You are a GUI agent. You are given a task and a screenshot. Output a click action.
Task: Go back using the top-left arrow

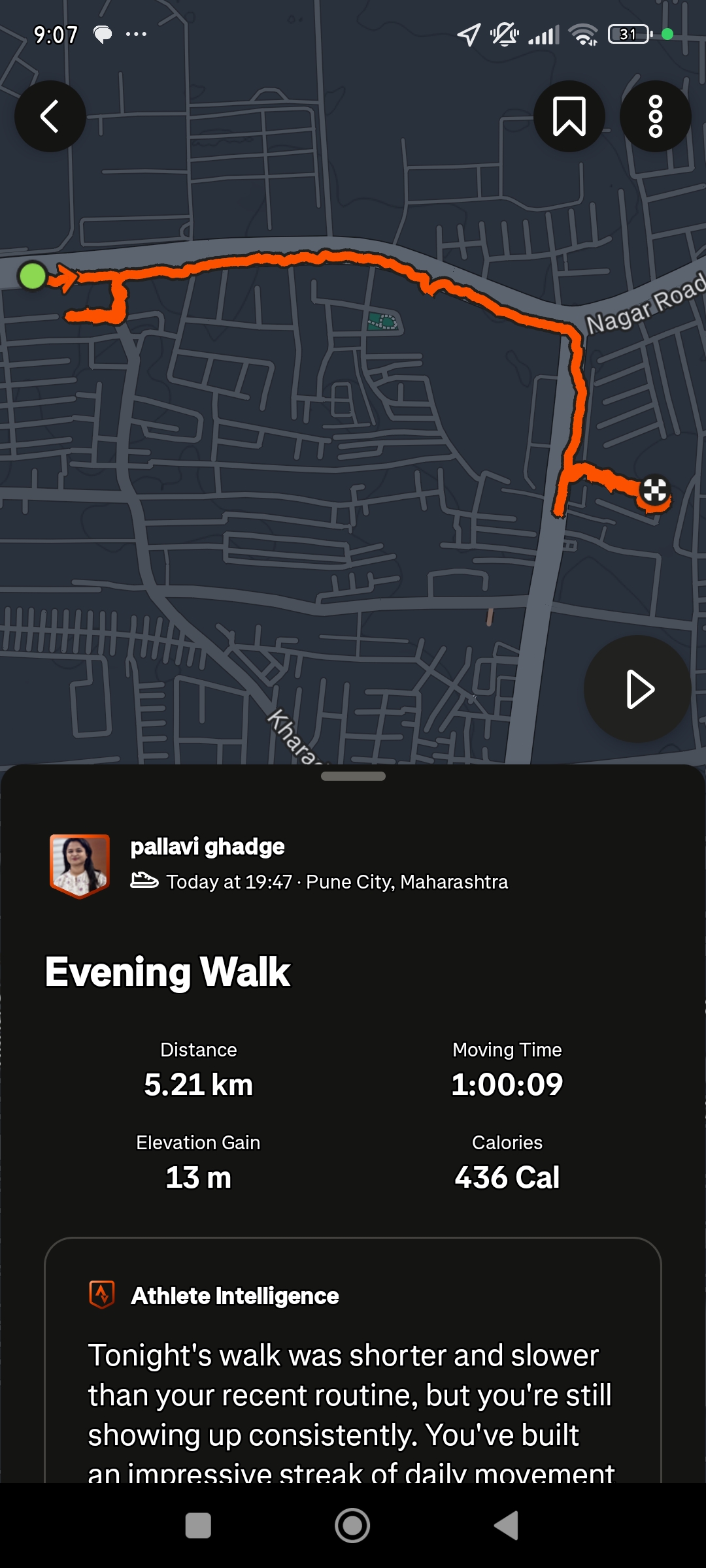pos(50,116)
